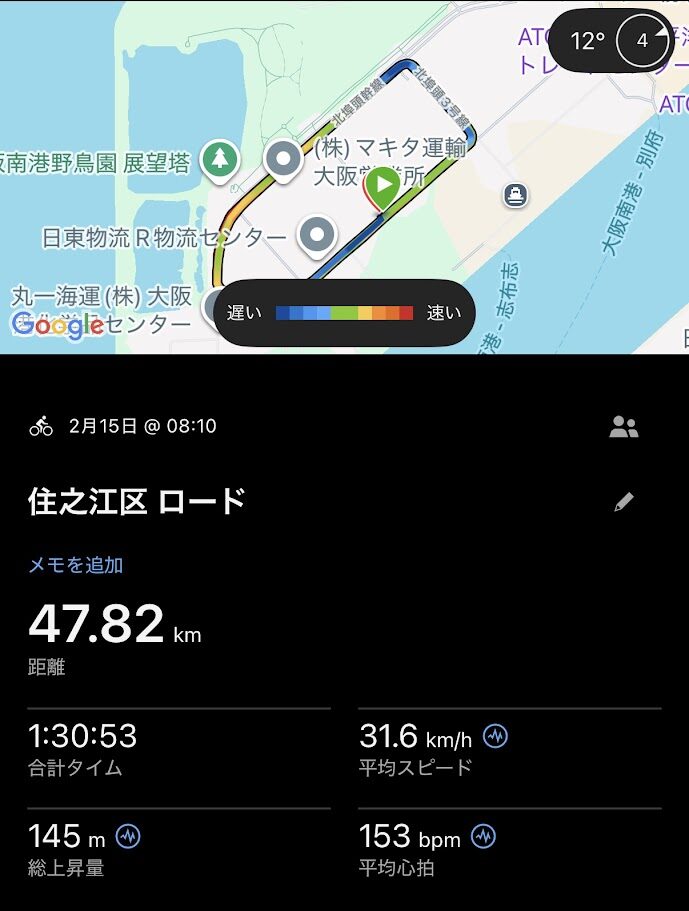Tap the メモを追加 link to add a note
Screen dimensions: 689x911
[76, 565]
